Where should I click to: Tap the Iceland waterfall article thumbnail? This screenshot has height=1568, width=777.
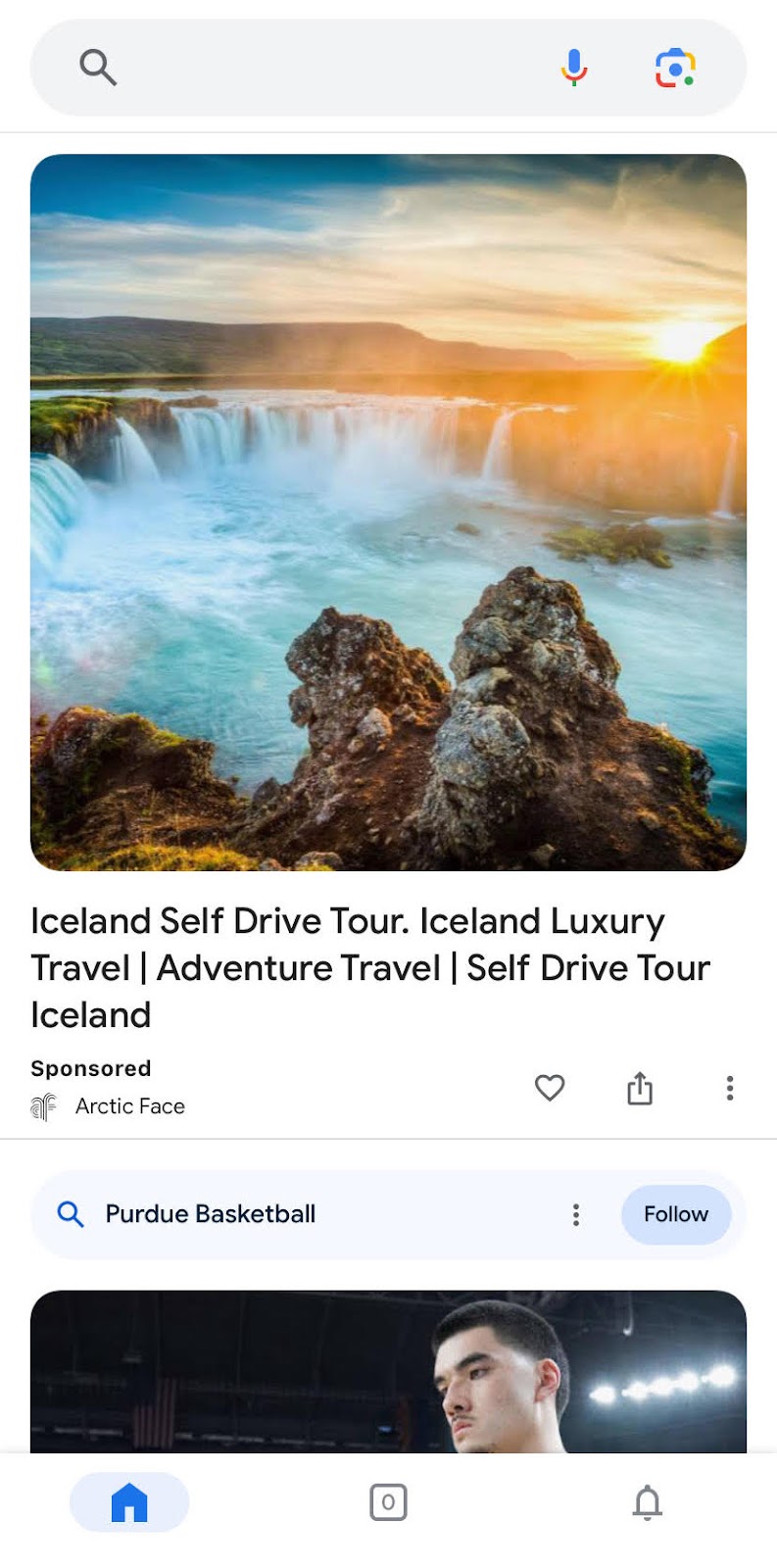(388, 512)
